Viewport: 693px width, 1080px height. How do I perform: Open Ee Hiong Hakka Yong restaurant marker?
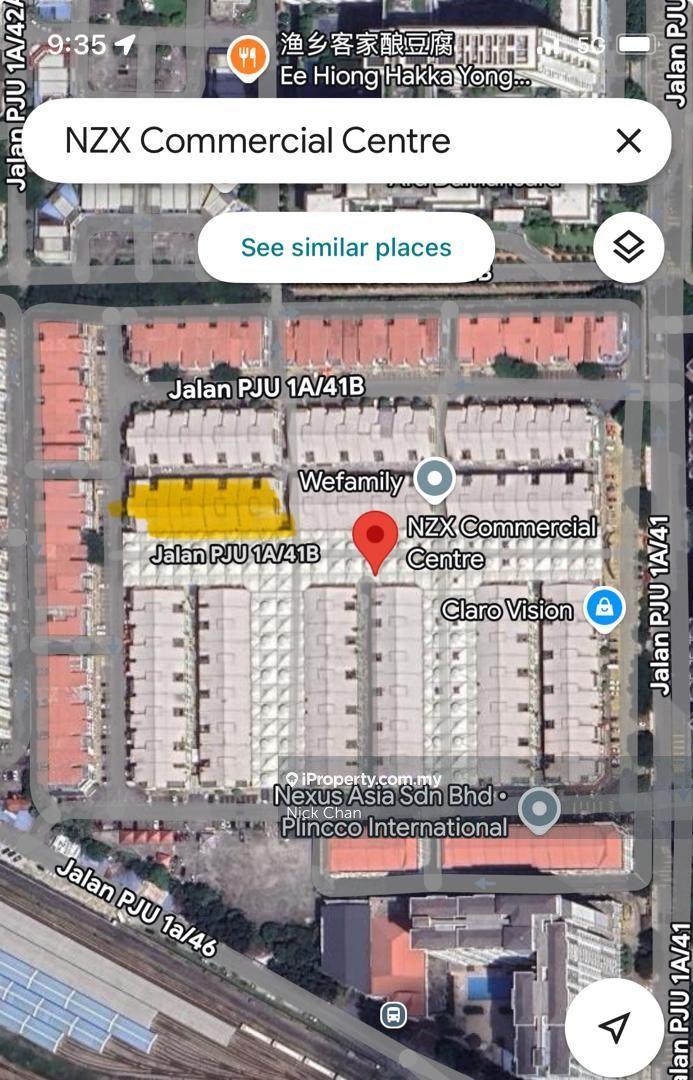(247, 58)
